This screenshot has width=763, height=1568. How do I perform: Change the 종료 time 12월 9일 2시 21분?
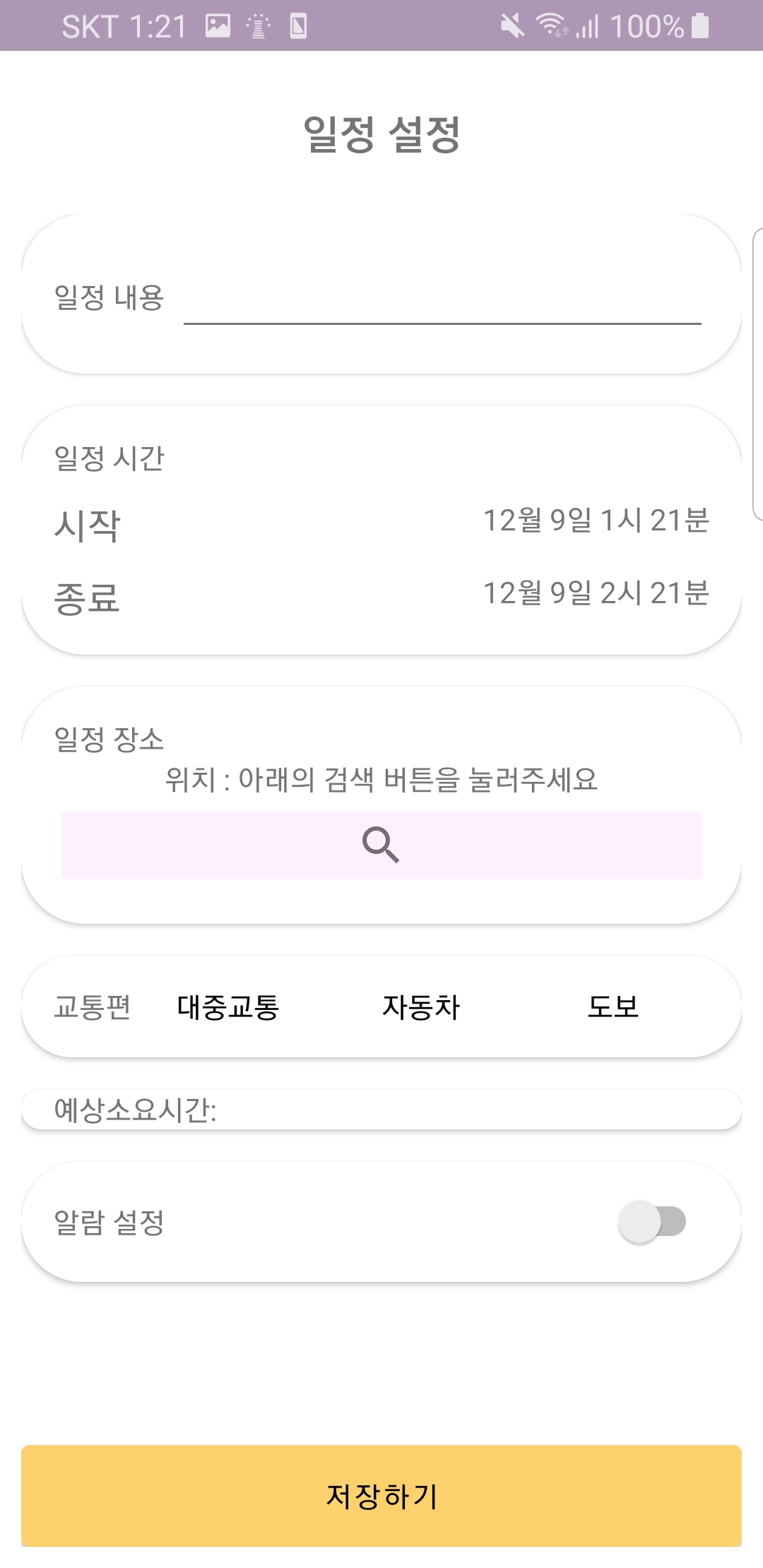click(596, 594)
